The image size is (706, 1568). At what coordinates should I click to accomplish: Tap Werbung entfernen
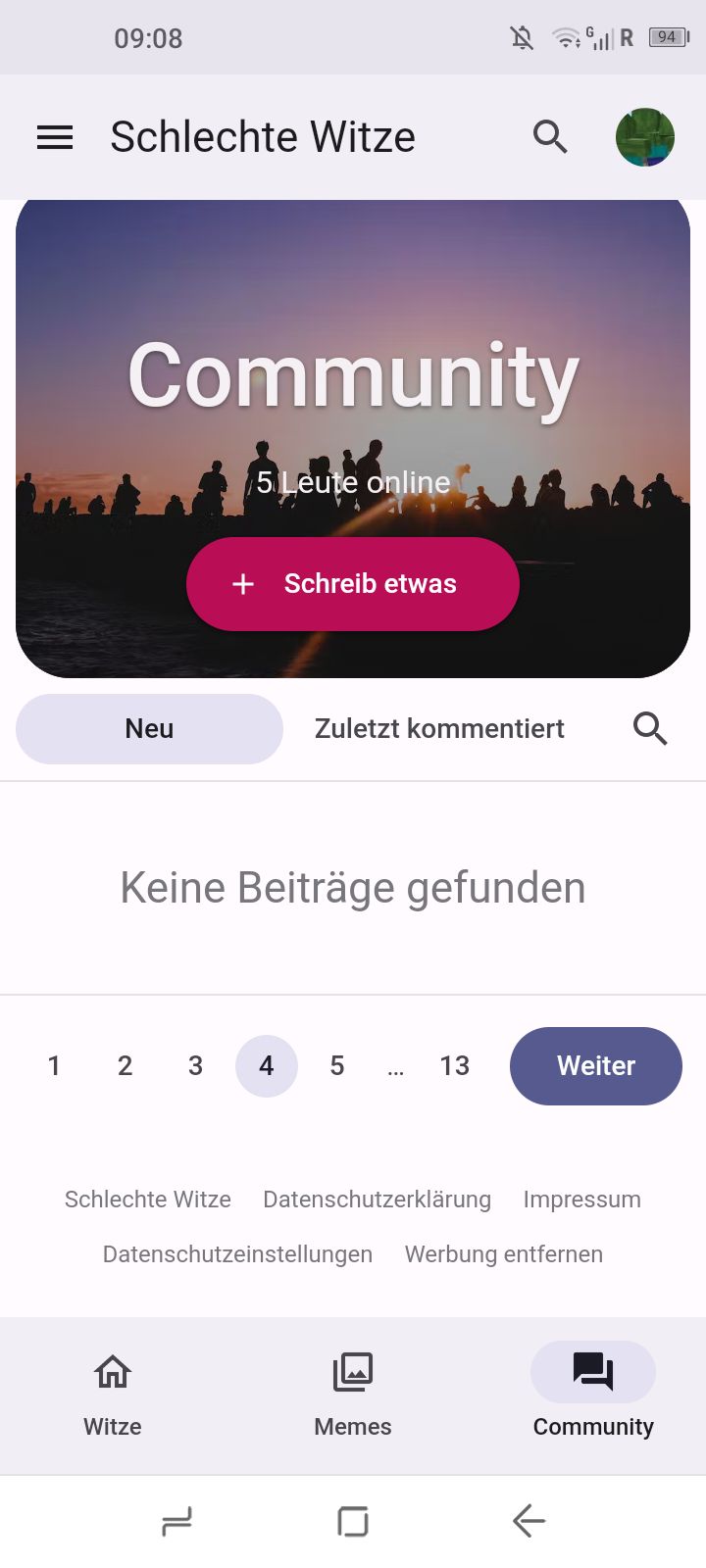coord(503,1254)
